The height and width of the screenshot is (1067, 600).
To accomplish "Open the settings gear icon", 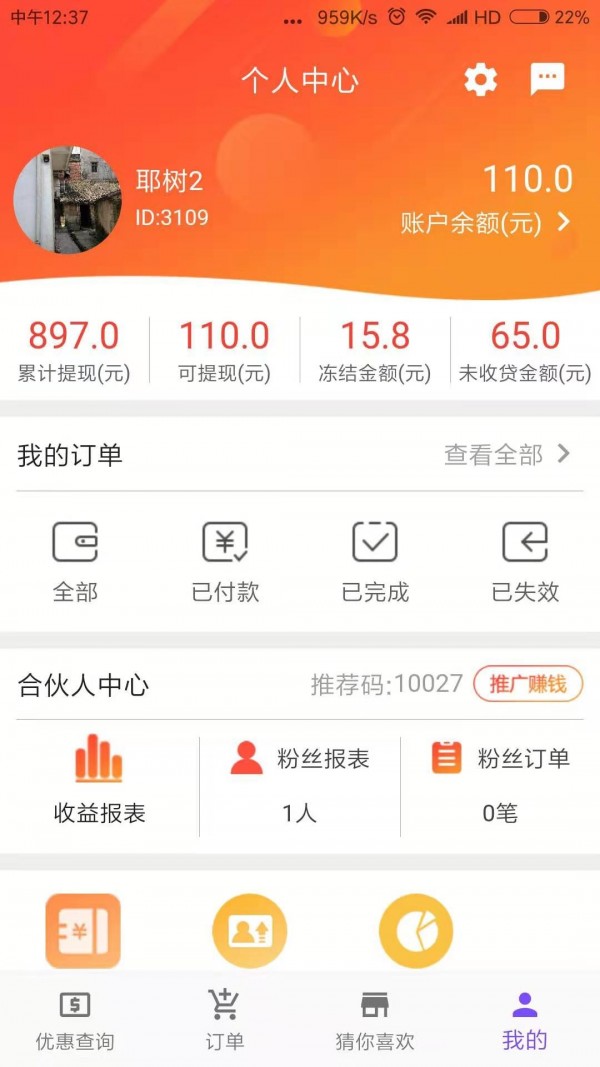I will tap(481, 80).
